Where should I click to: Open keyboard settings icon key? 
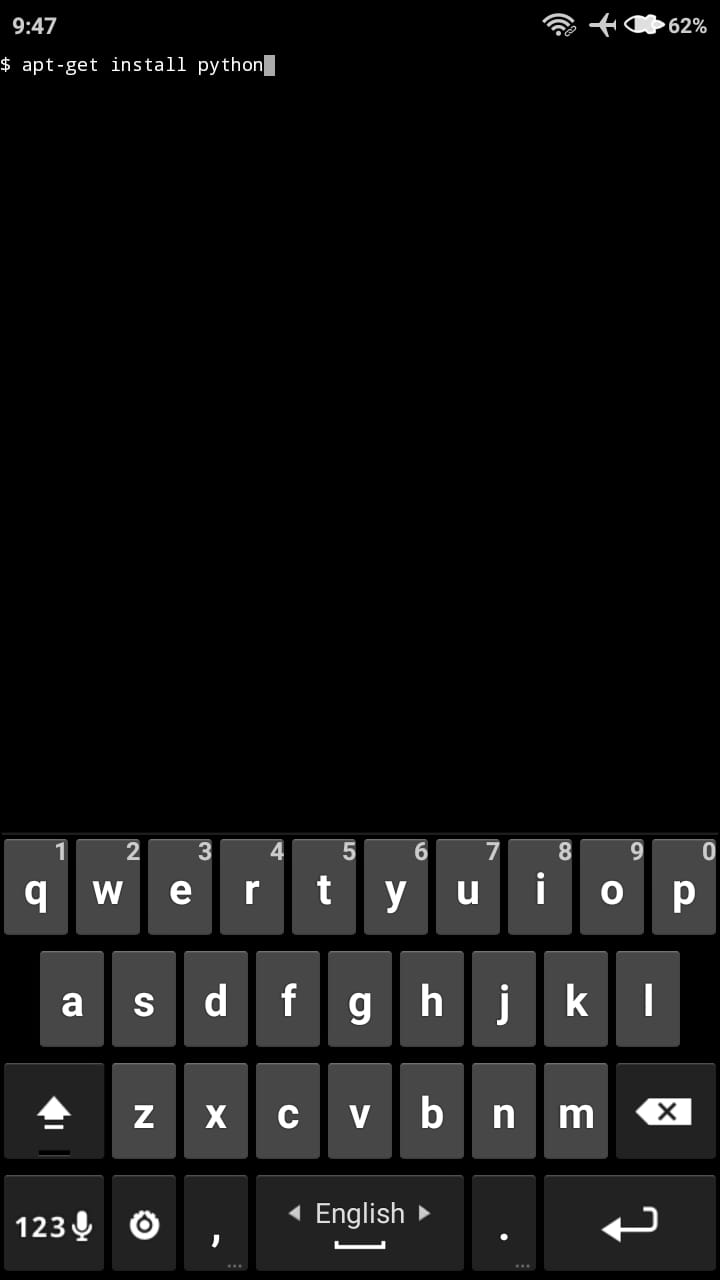pos(145,1223)
